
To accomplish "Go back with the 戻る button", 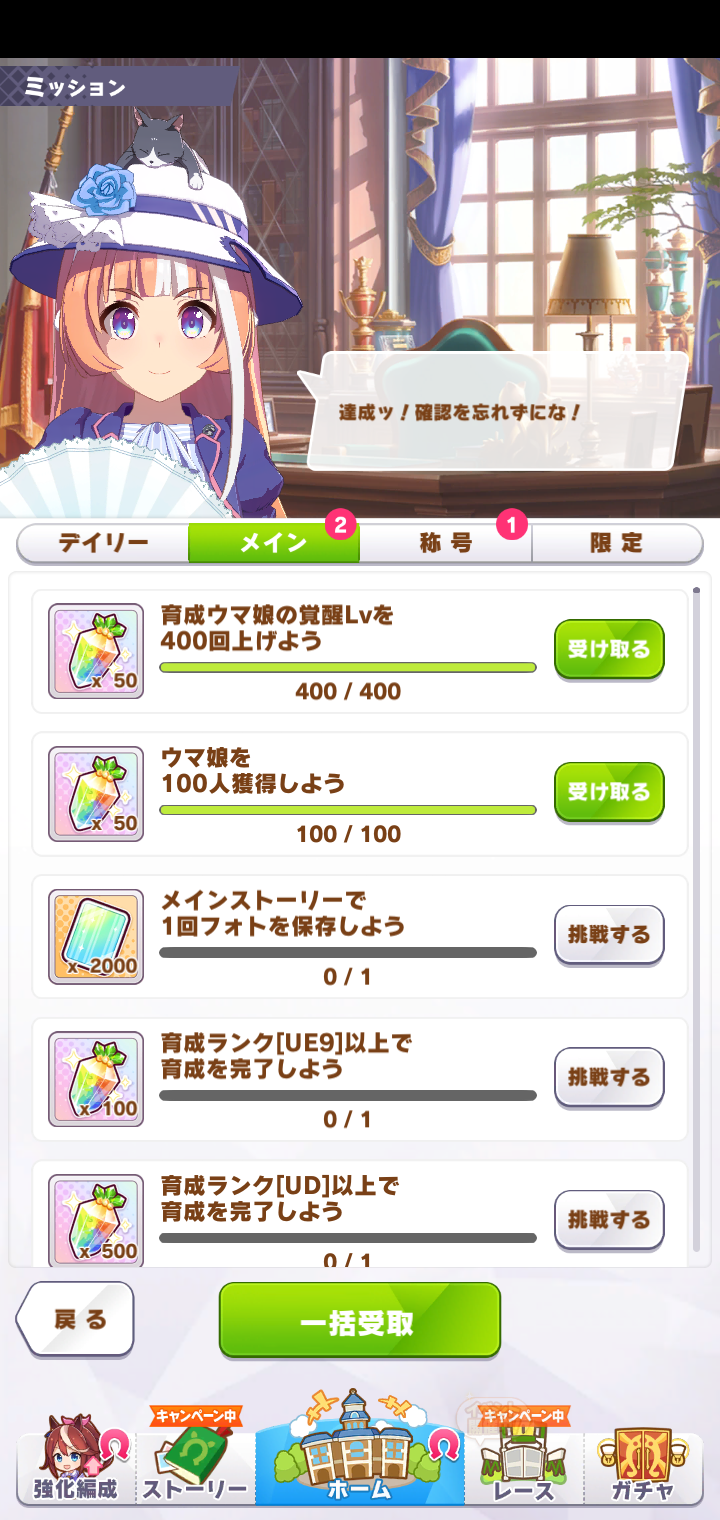I will tap(77, 1320).
